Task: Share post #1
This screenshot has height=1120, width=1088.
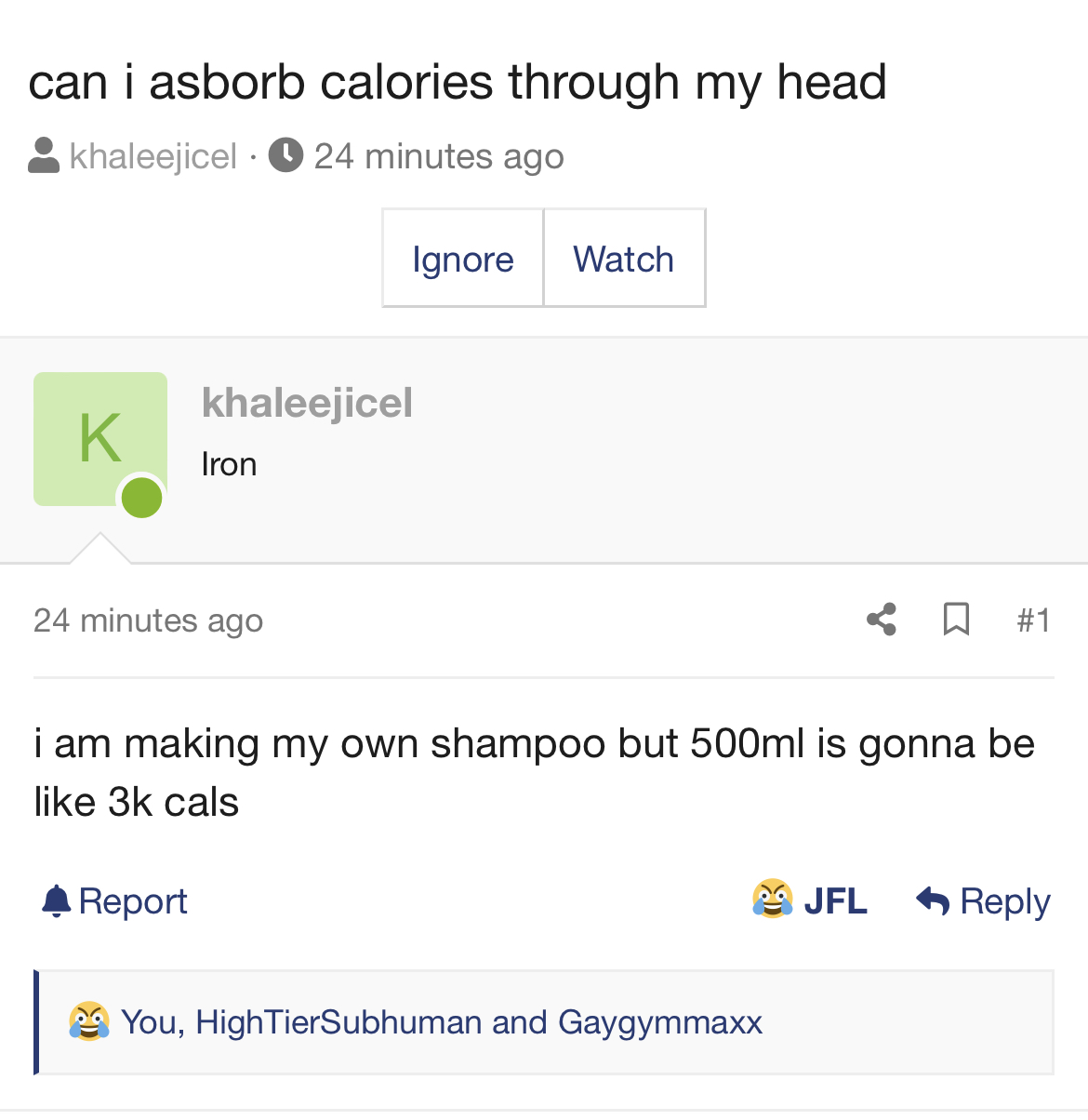Action: click(x=881, y=620)
